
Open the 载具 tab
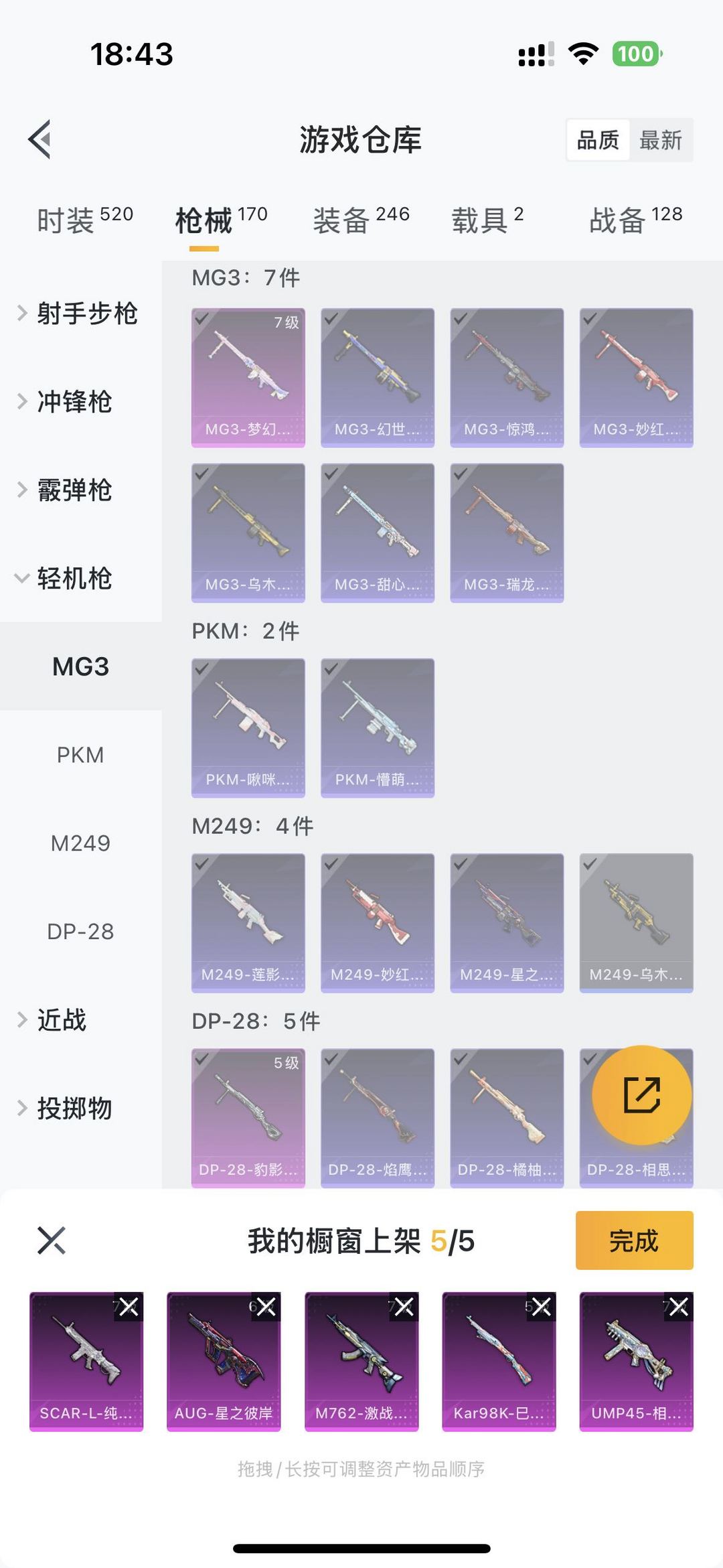(487, 220)
